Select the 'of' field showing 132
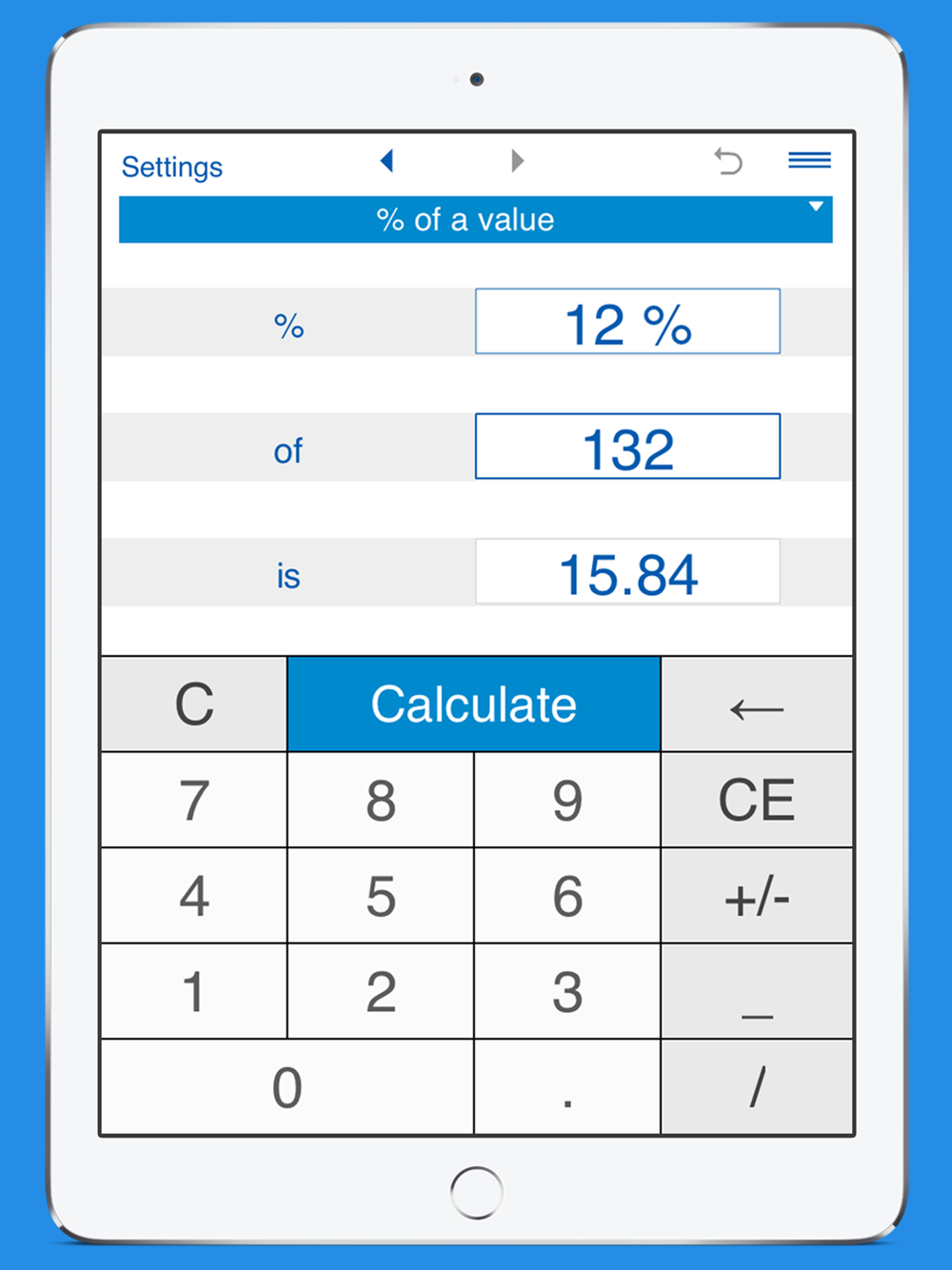Viewport: 952px width, 1270px height. click(627, 446)
